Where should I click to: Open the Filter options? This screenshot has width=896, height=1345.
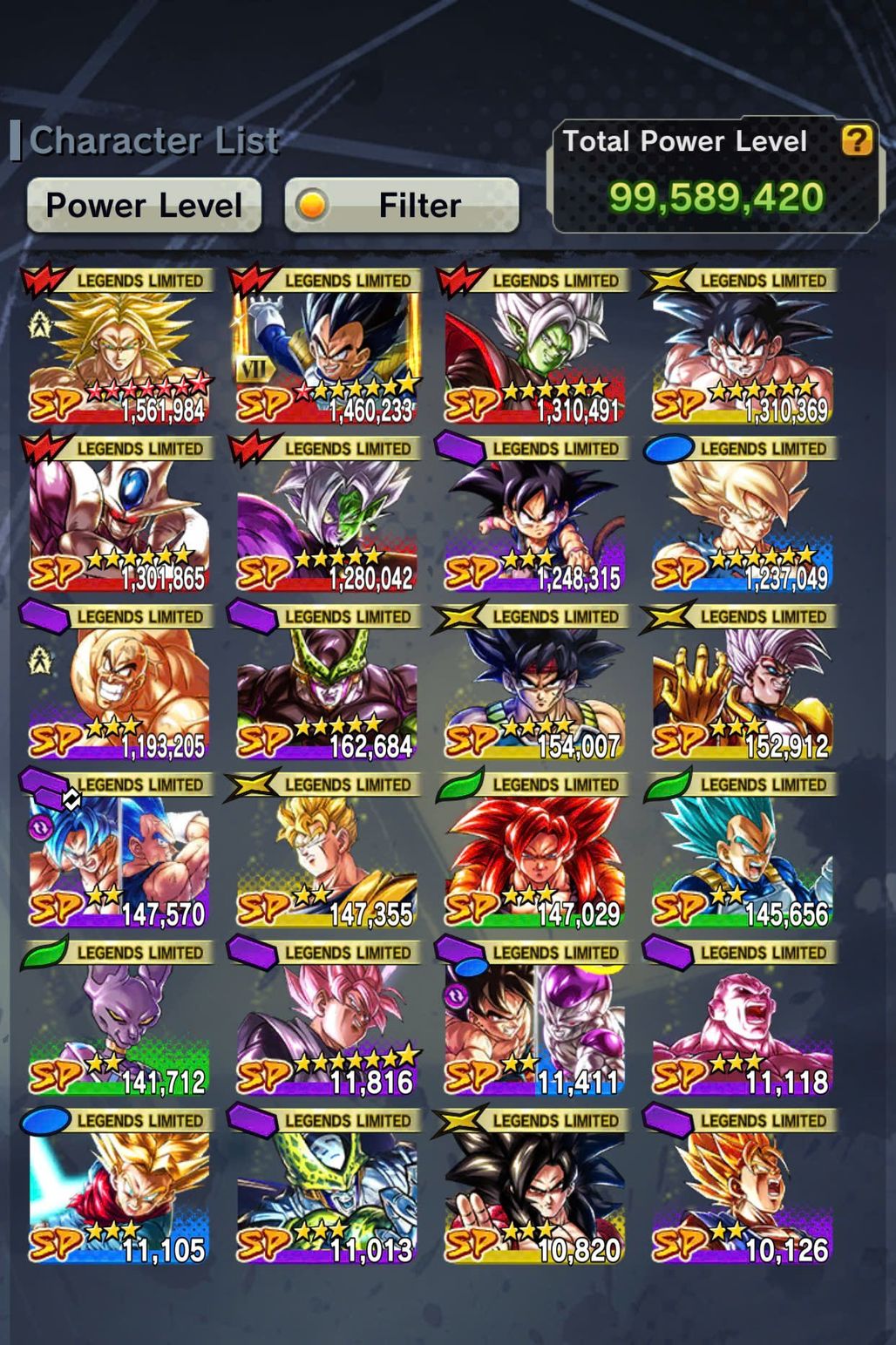tap(402, 206)
